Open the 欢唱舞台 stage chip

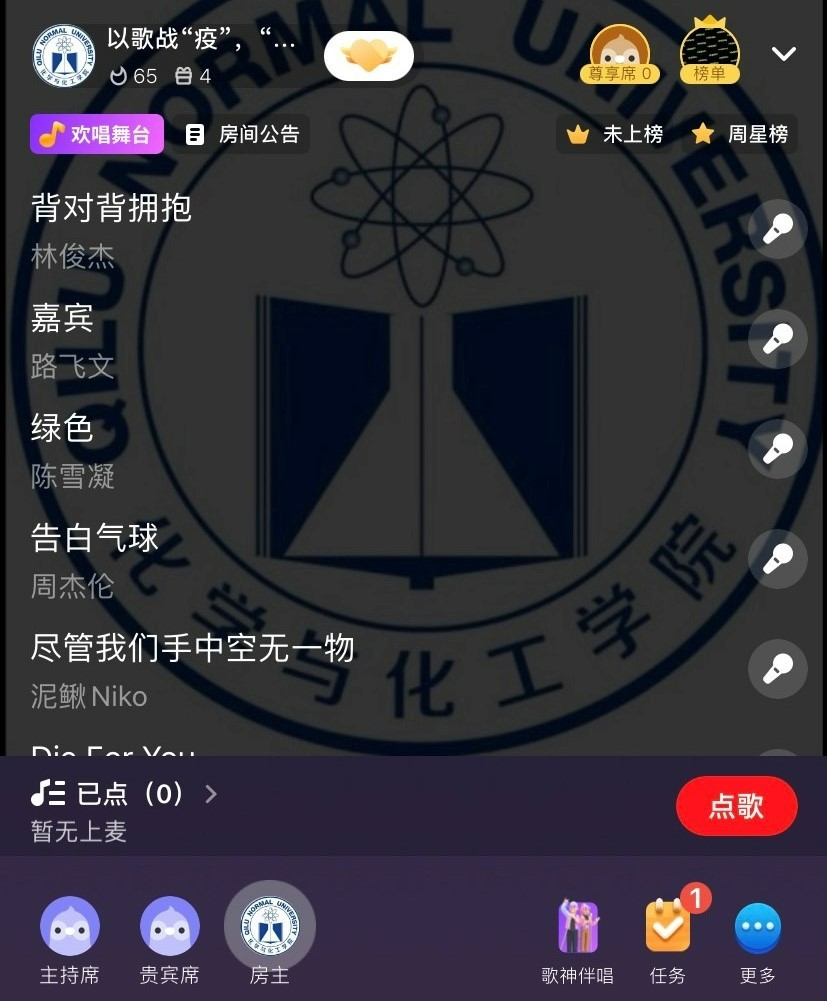pyautogui.click(x=97, y=134)
